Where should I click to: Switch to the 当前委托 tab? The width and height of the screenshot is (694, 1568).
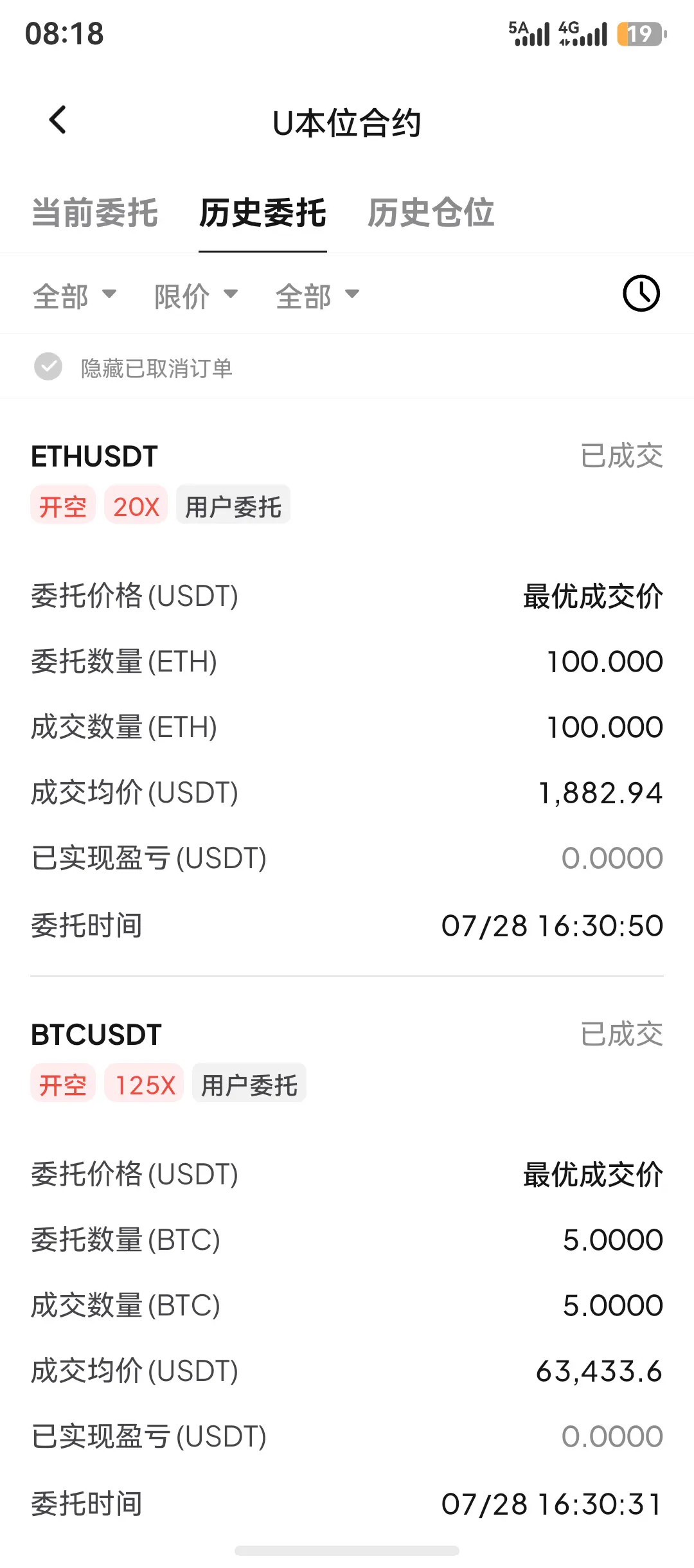(x=95, y=213)
